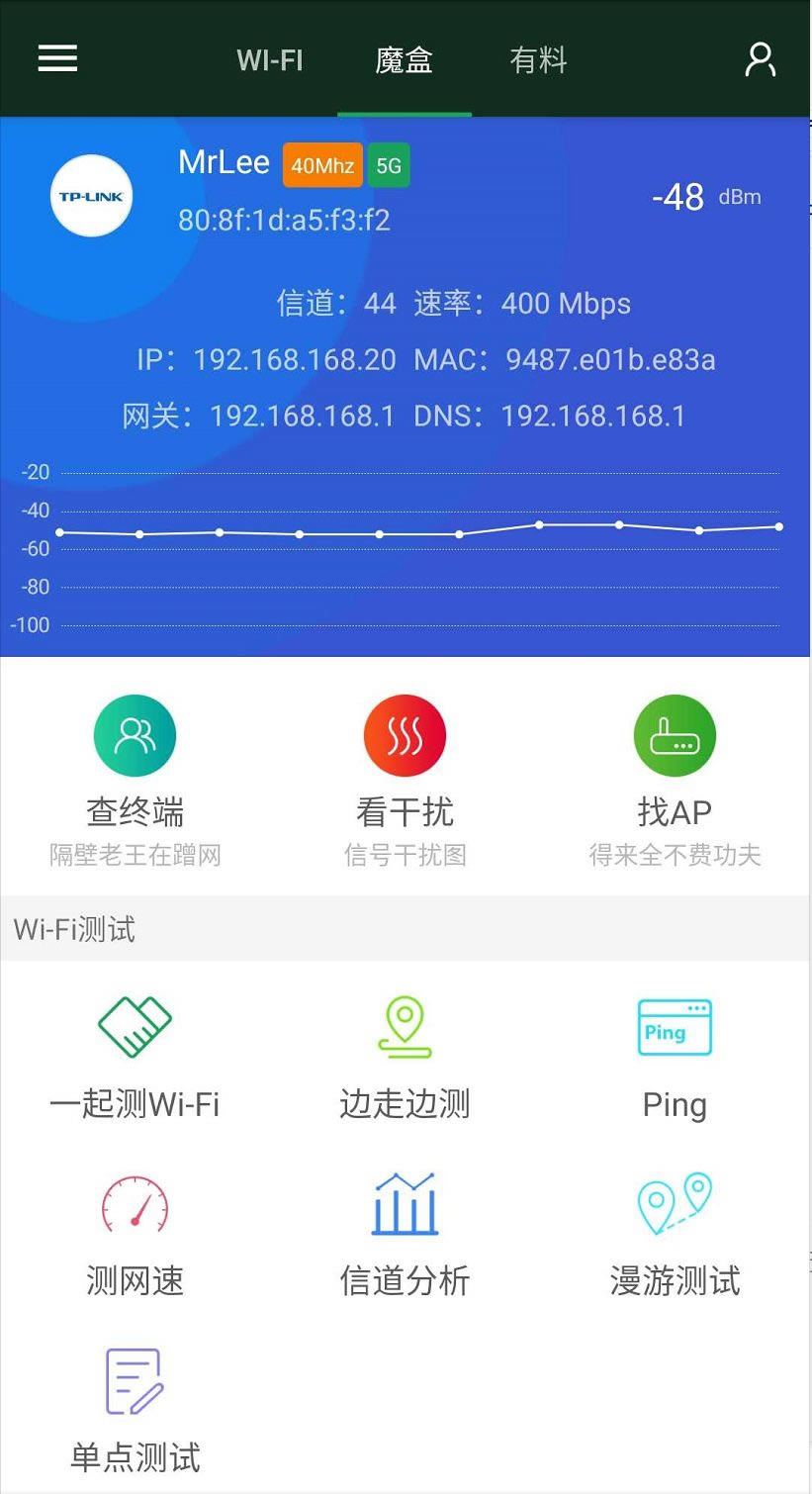Launch the 找AP tool
Image resolution: width=812 pixels, height=1494 pixels.
[x=675, y=782]
